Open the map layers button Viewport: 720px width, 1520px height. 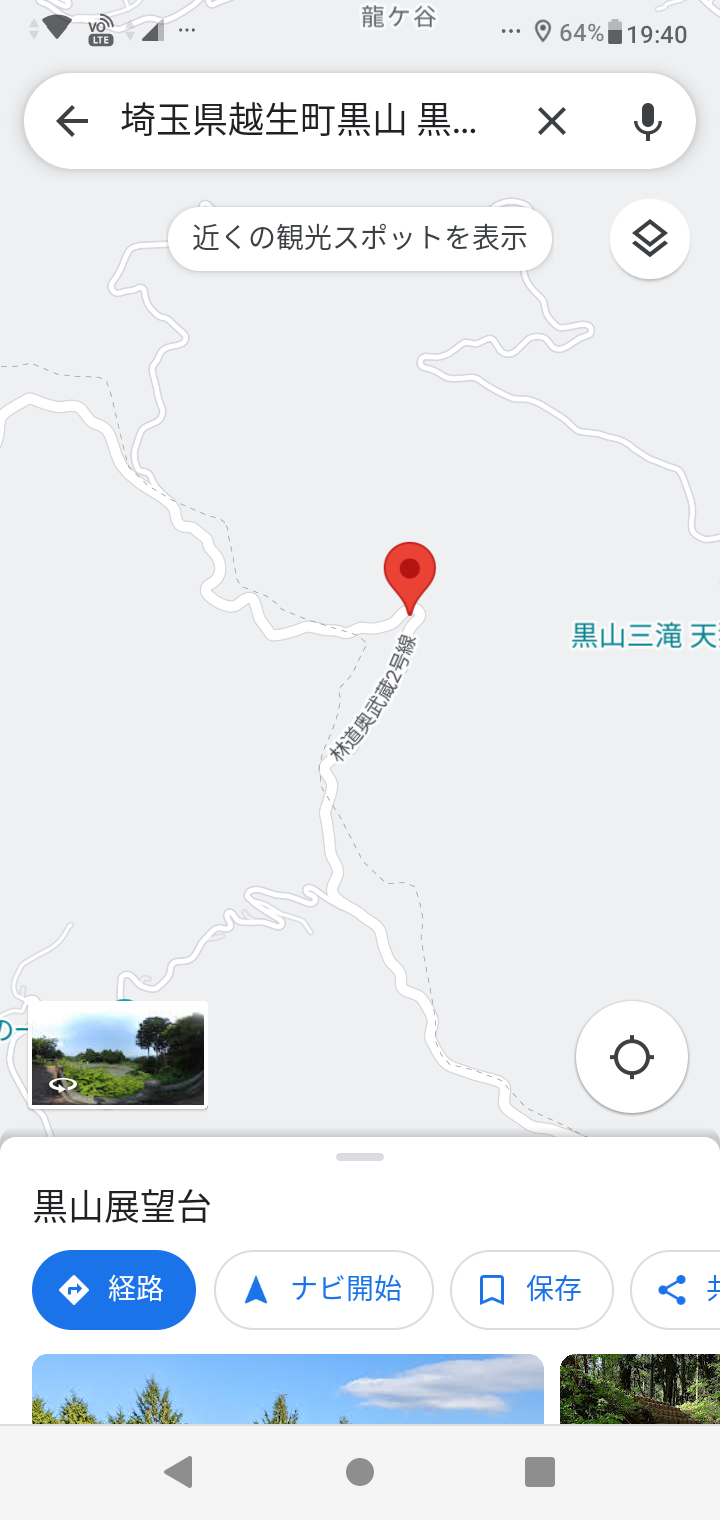(650, 239)
